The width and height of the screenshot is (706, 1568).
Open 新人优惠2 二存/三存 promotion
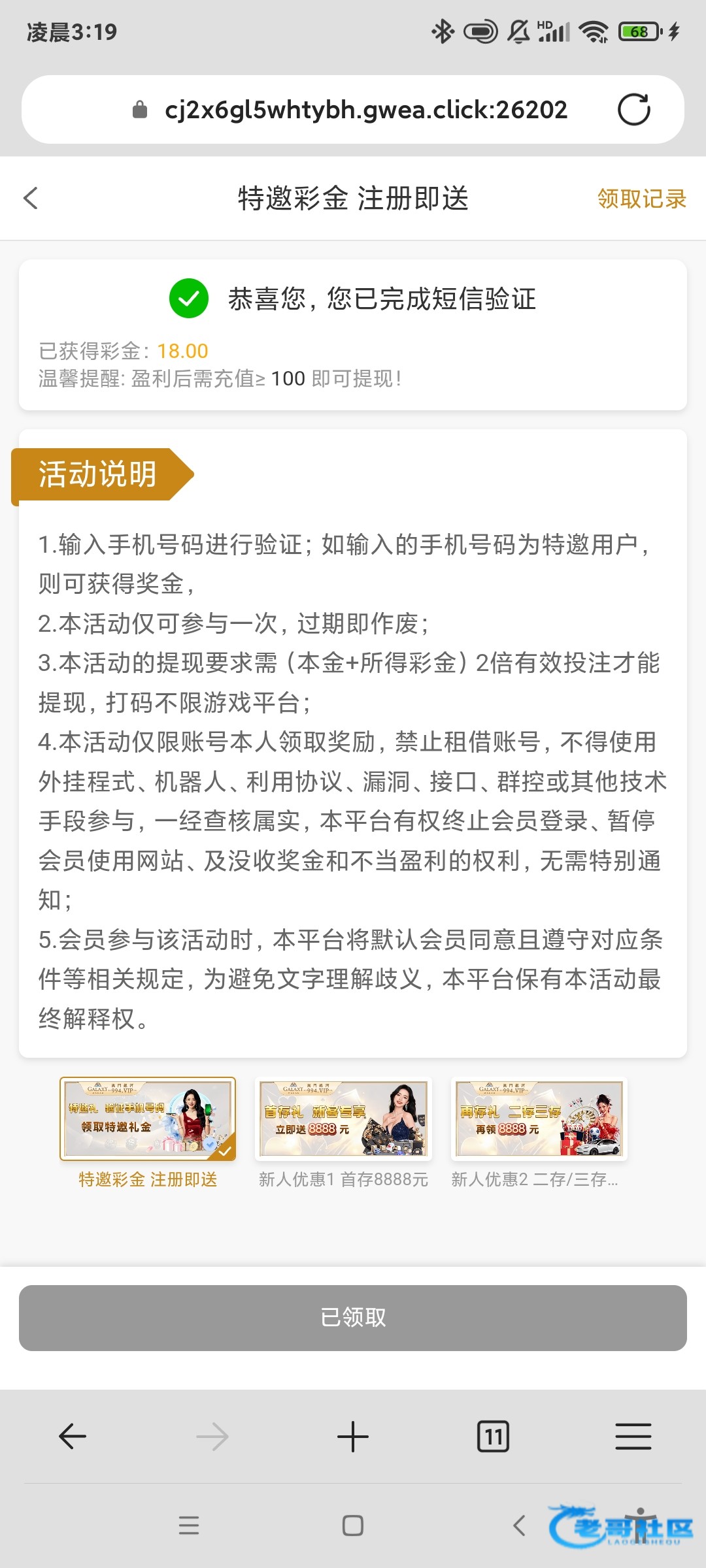(539, 1133)
